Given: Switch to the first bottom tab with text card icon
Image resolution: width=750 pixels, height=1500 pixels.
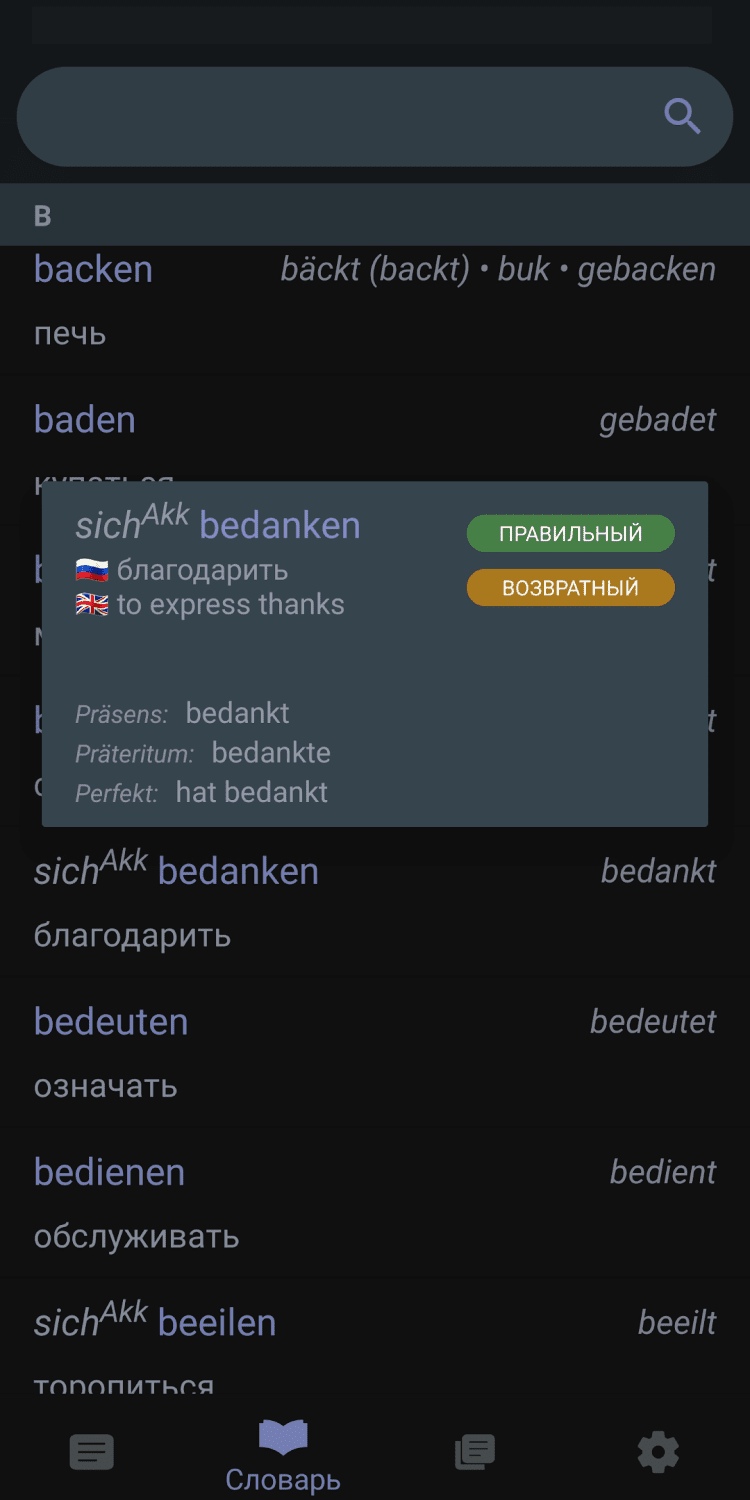Looking at the screenshot, I should click(x=91, y=1452).
